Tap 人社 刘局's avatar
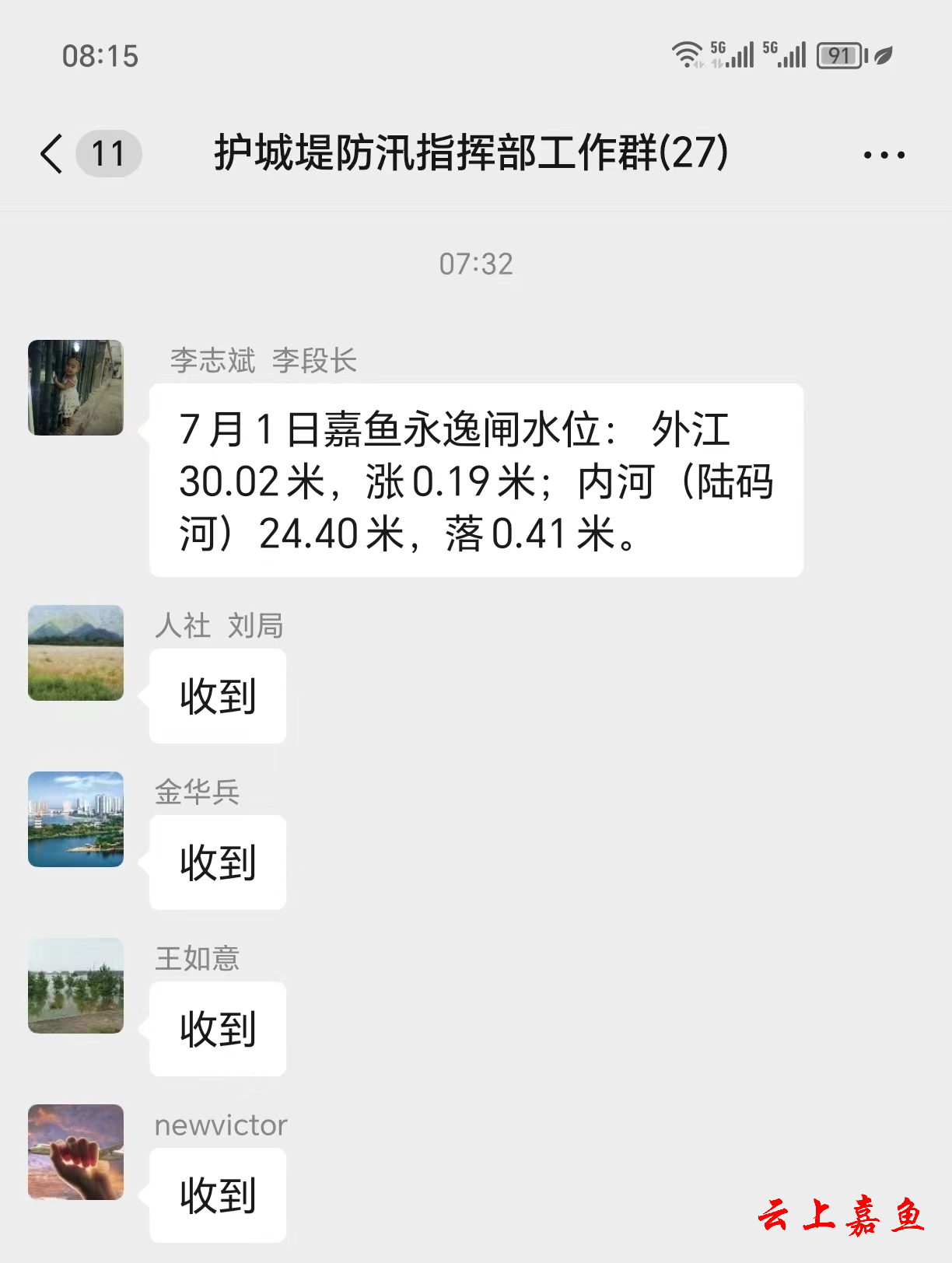The height and width of the screenshot is (1263, 952). click(75, 652)
